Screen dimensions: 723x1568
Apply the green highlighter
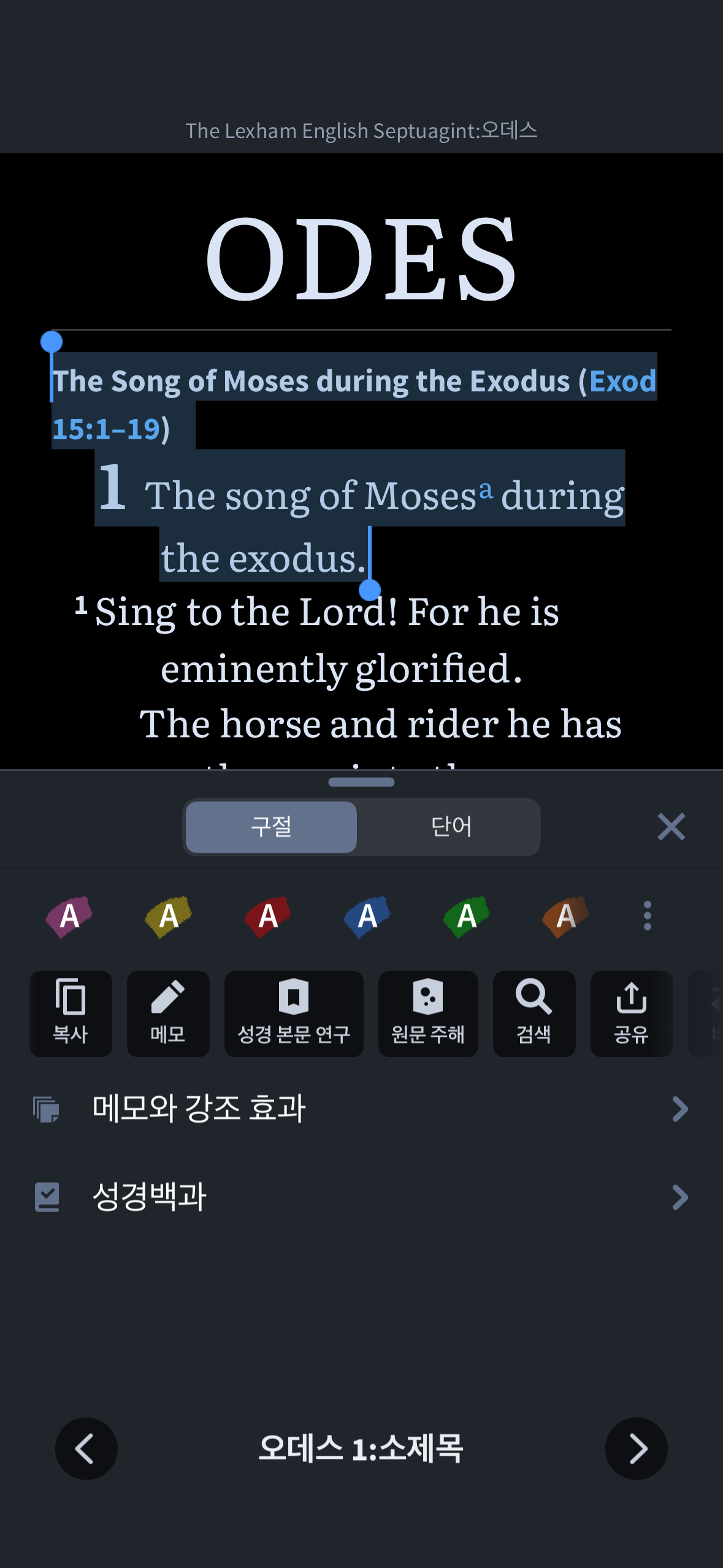pos(467,917)
